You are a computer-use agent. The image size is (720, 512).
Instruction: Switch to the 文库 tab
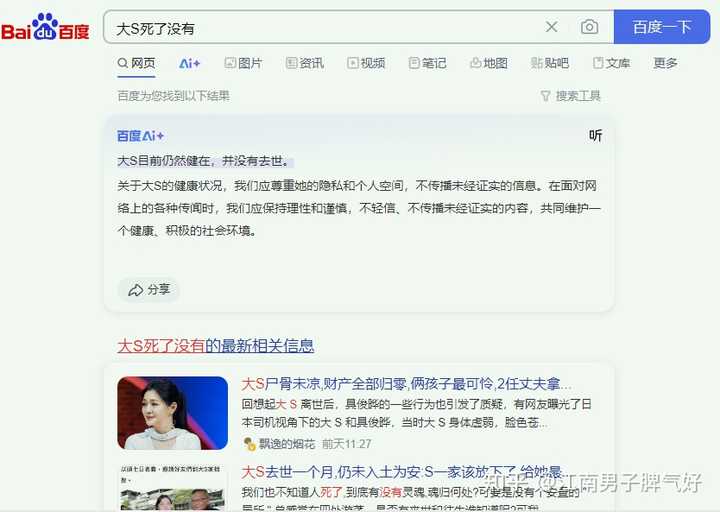point(611,63)
